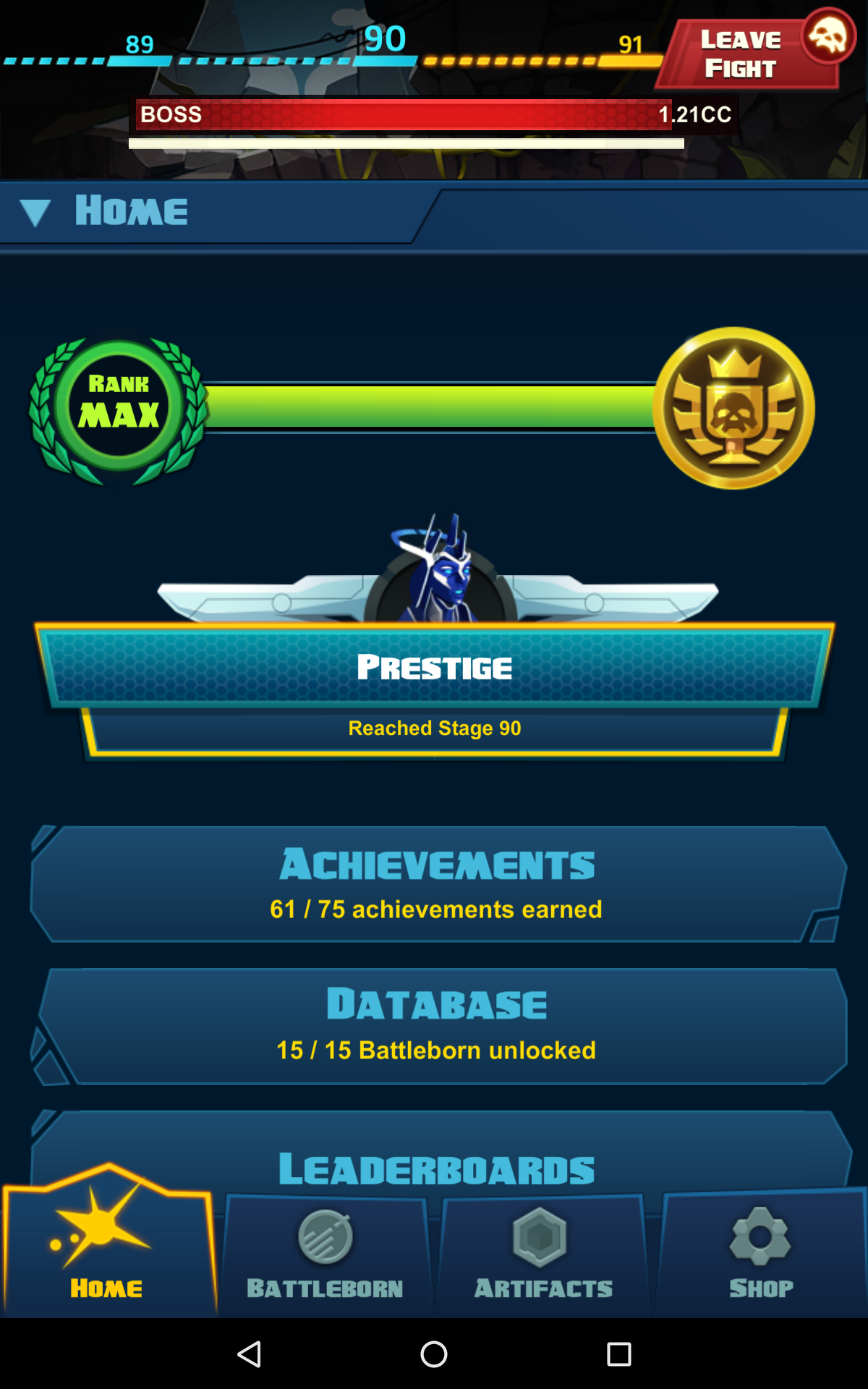Open the system recent apps view
This screenshot has height=1389, width=868.
(618, 1354)
